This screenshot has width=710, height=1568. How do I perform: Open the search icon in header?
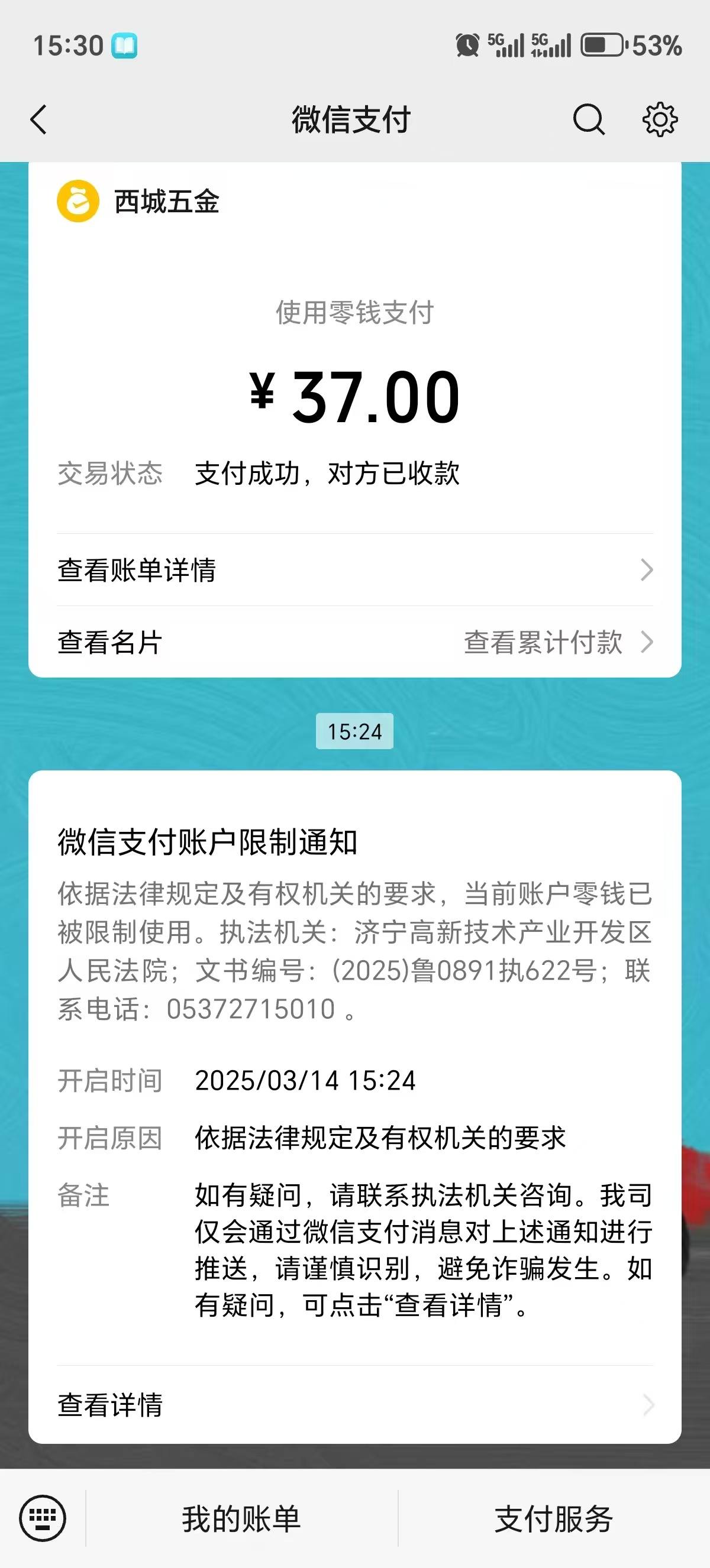coord(588,119)
